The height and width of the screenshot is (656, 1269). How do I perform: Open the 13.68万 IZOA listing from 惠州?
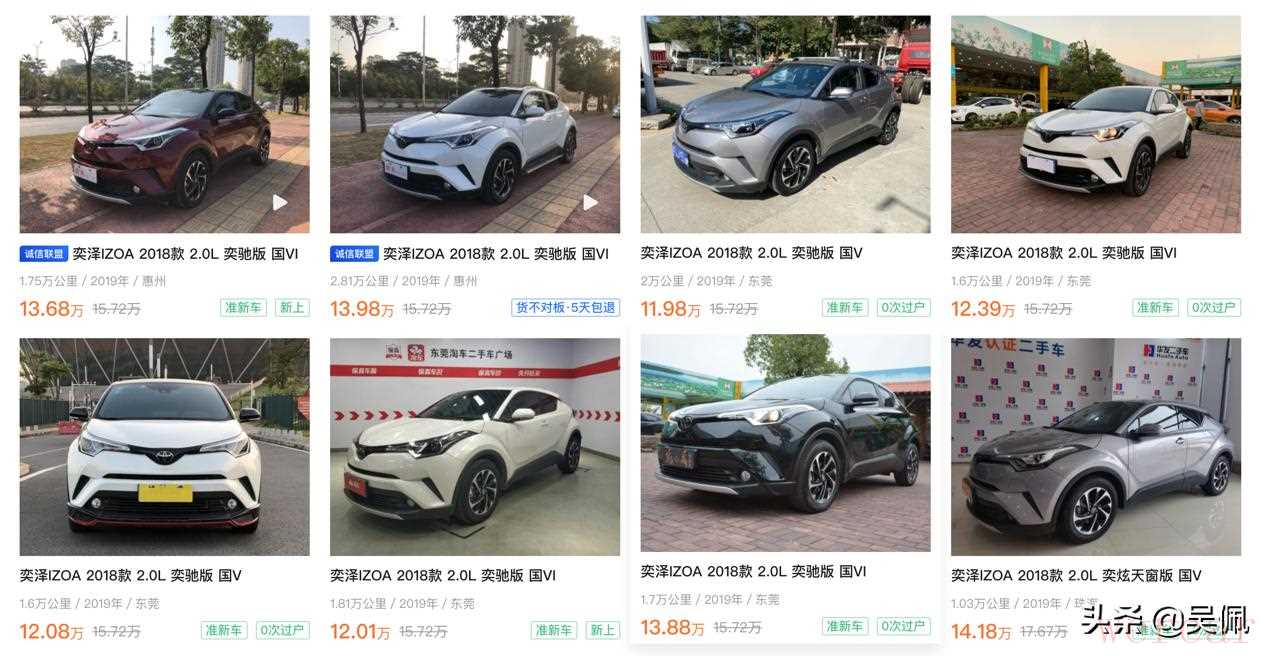click(164, 125)
